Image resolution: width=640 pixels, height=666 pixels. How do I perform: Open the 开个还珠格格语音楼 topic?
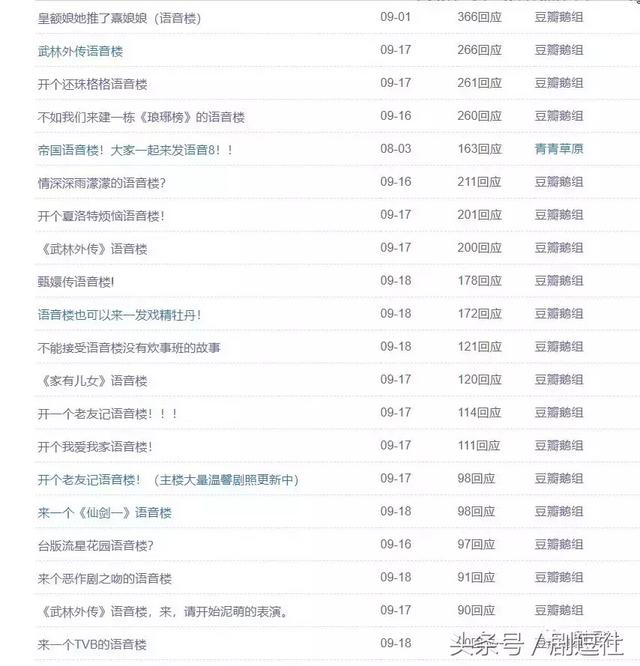point(93,84)
